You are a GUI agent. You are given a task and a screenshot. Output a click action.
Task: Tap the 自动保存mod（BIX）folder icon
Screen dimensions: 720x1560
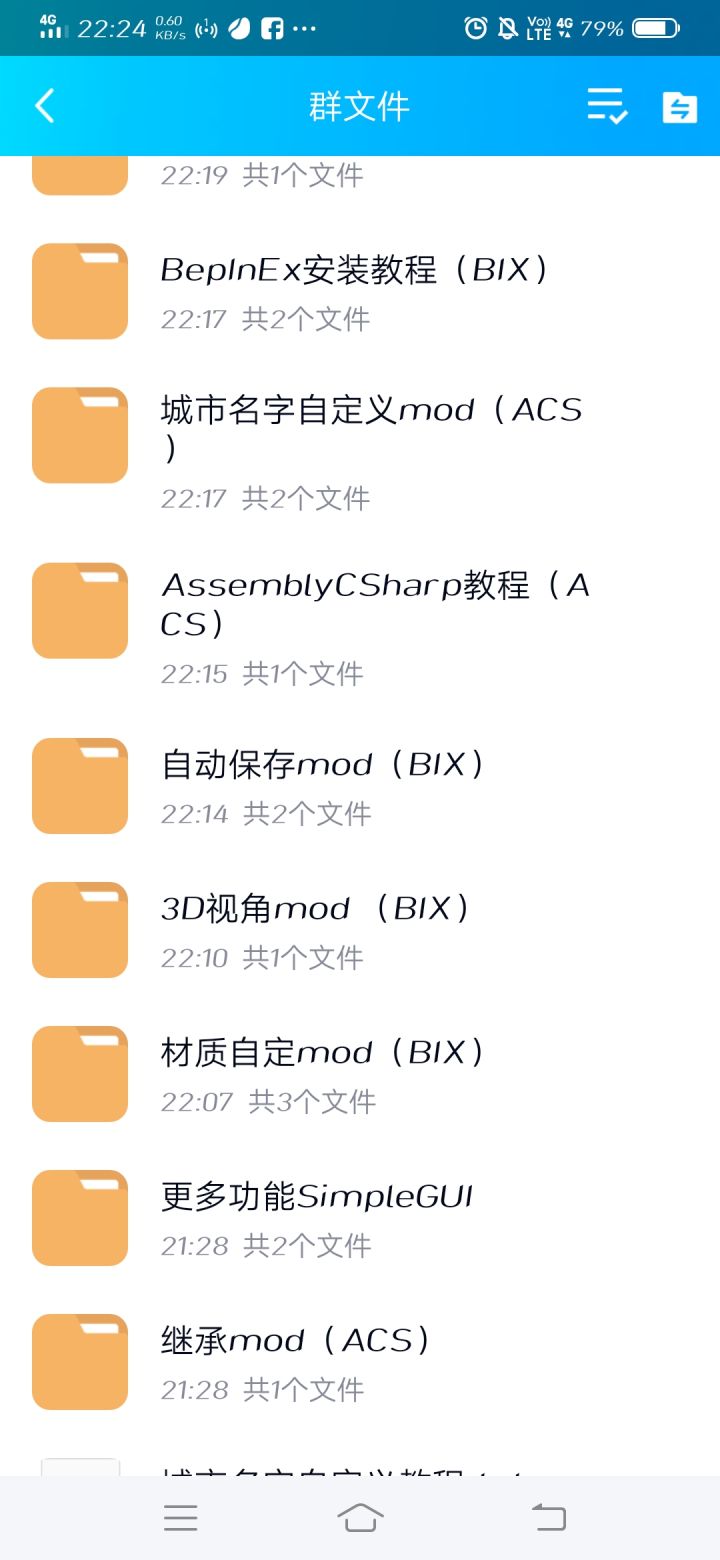[79, 785]
